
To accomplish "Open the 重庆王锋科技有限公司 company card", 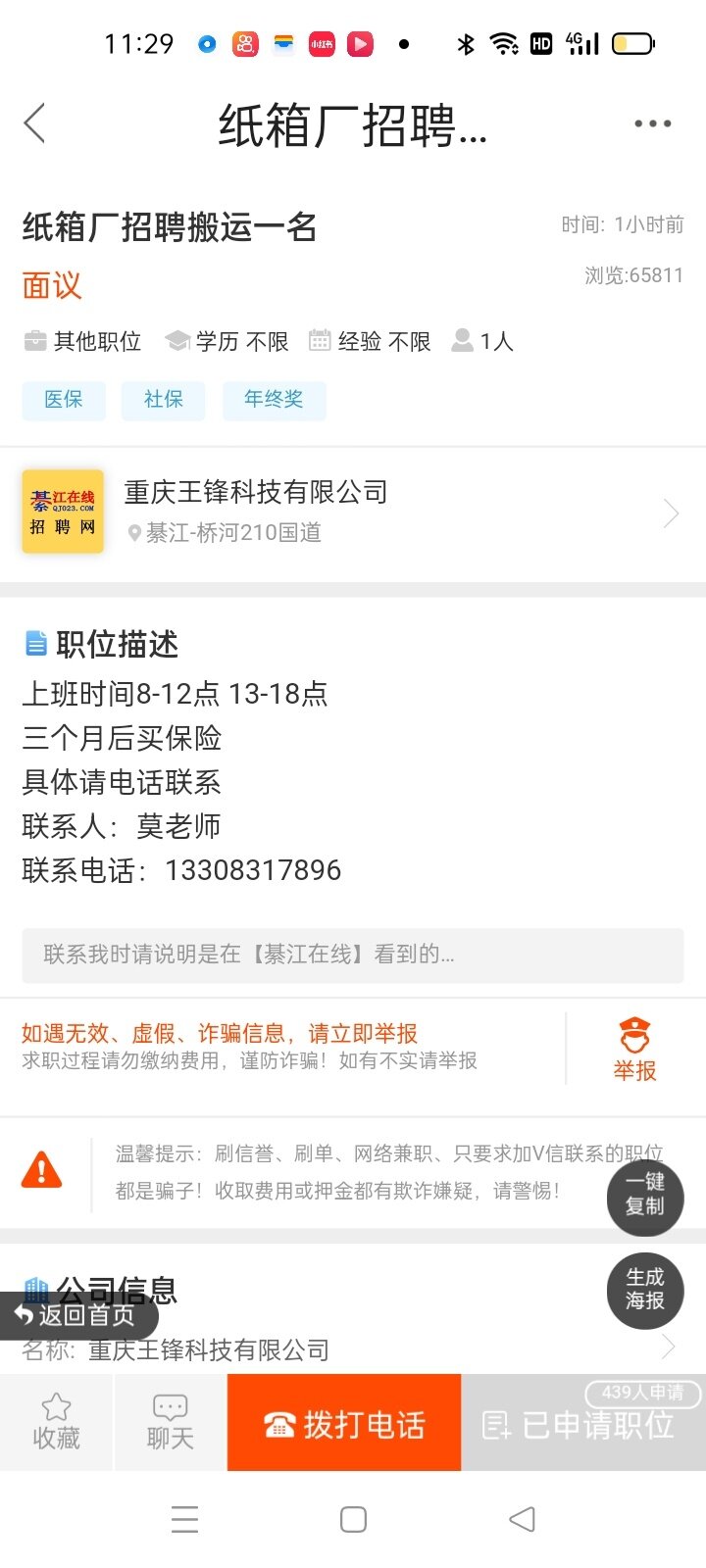I will 353,514.
